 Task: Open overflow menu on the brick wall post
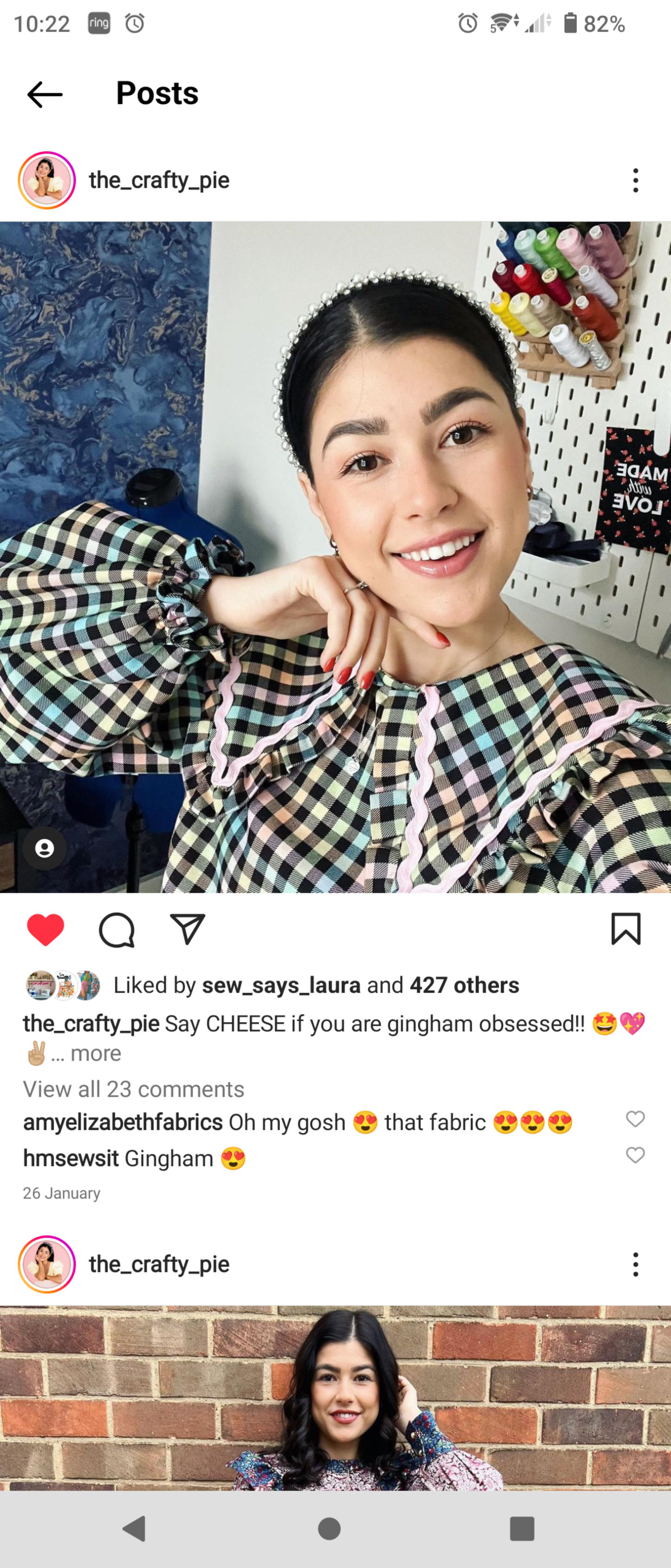click(635, 1265)
